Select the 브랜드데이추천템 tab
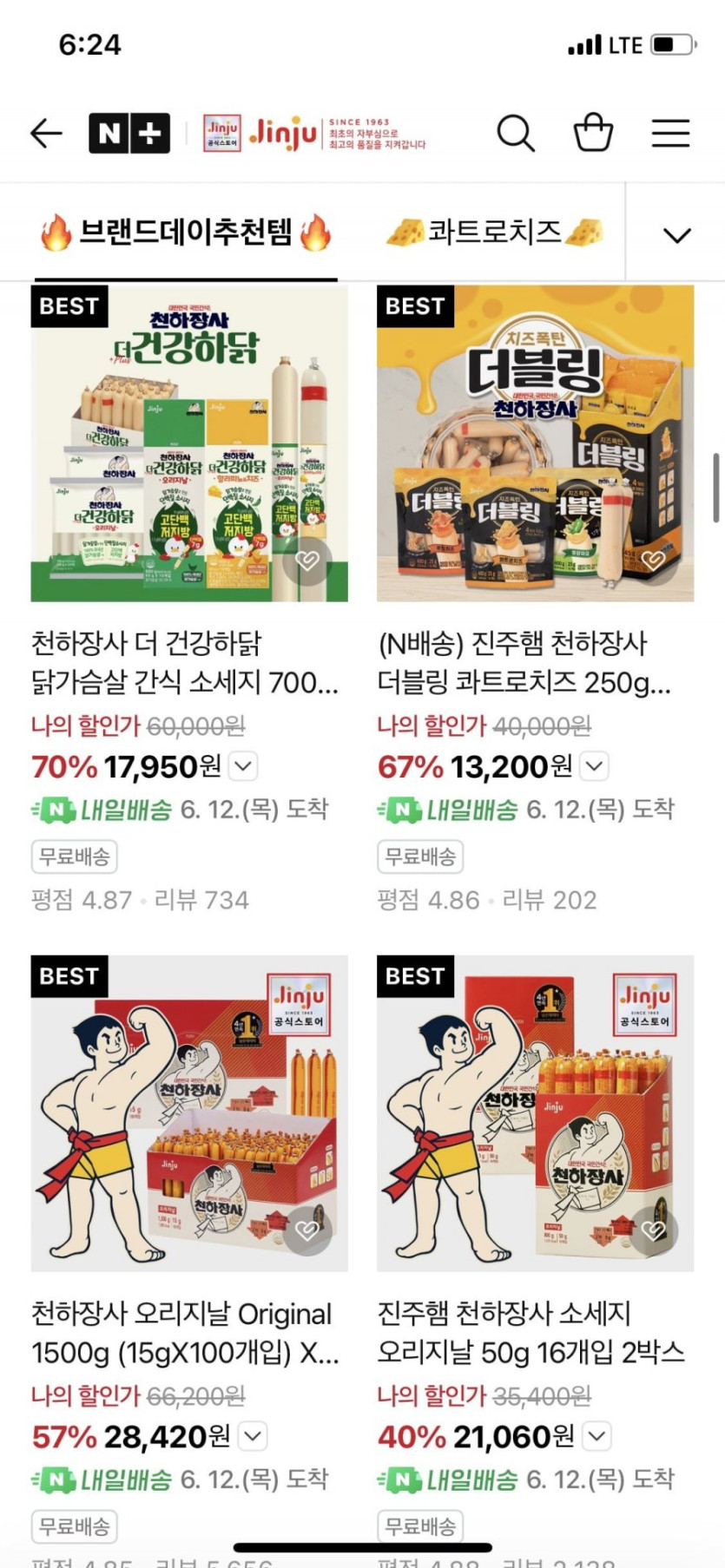Viewport: 725px width, 1568px height. (186, 232)
